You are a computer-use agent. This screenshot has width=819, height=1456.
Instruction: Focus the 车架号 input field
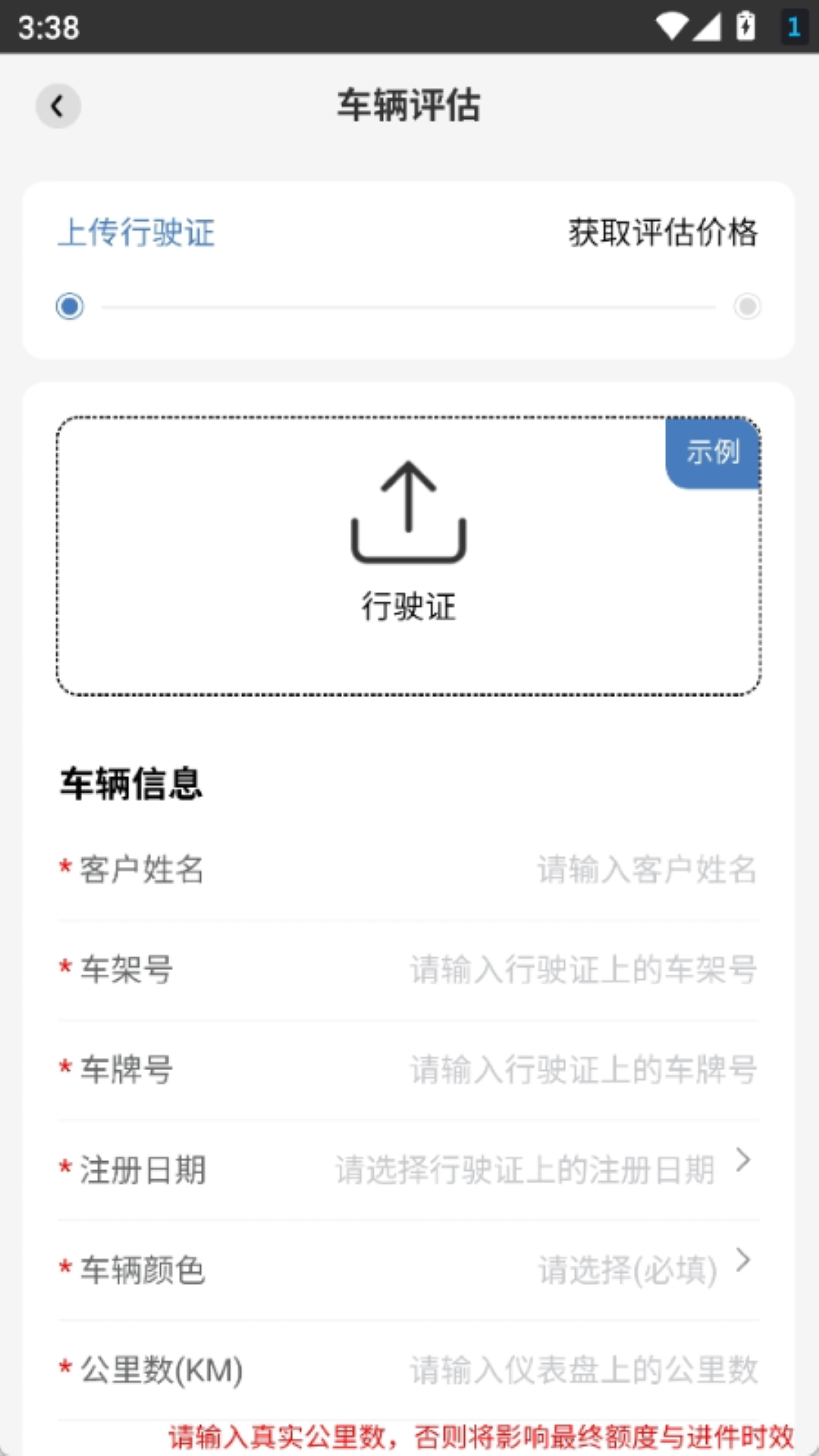coord(409,970)
